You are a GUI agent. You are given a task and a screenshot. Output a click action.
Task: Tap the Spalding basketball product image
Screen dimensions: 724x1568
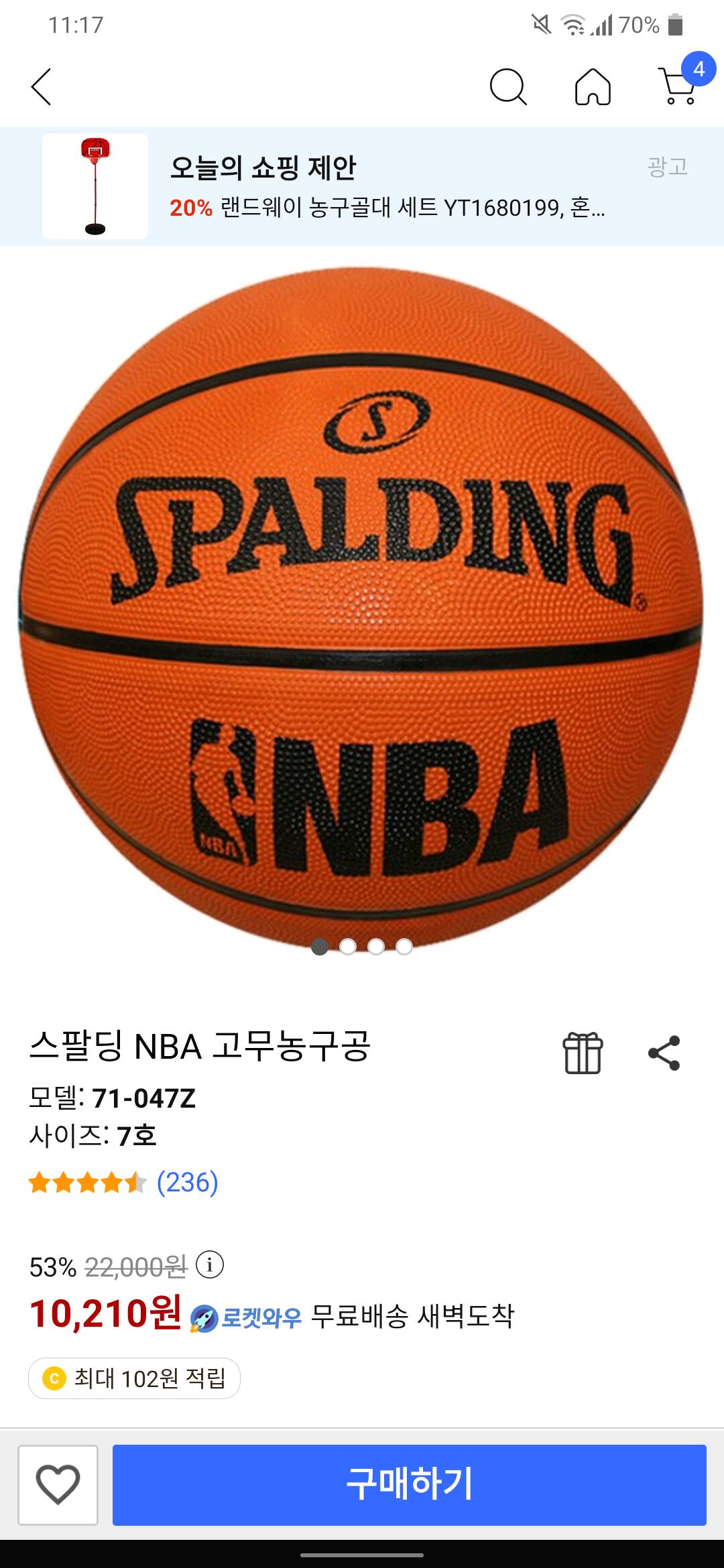(x=362, y=603)
